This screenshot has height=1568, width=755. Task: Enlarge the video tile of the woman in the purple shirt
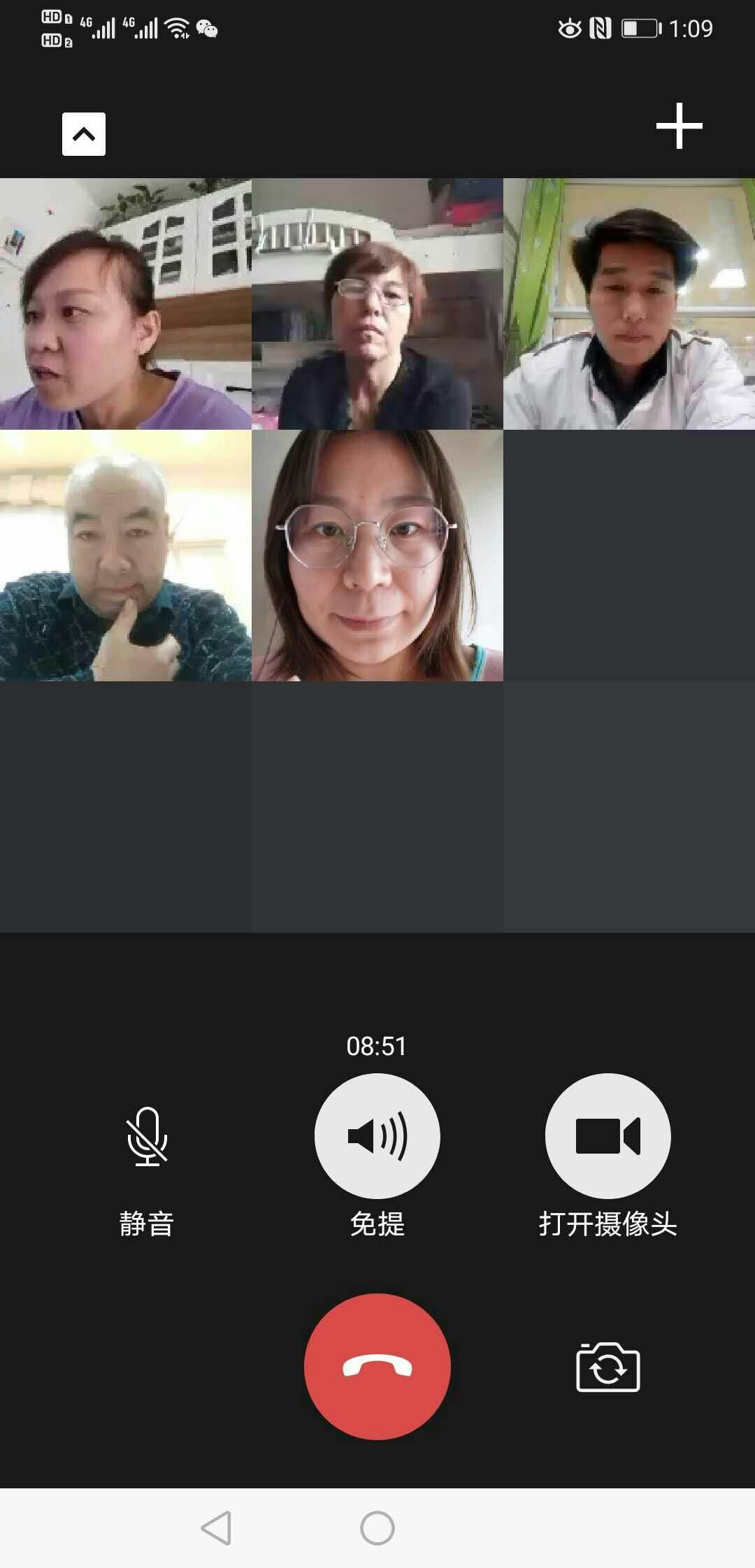(x=126, y=304)
